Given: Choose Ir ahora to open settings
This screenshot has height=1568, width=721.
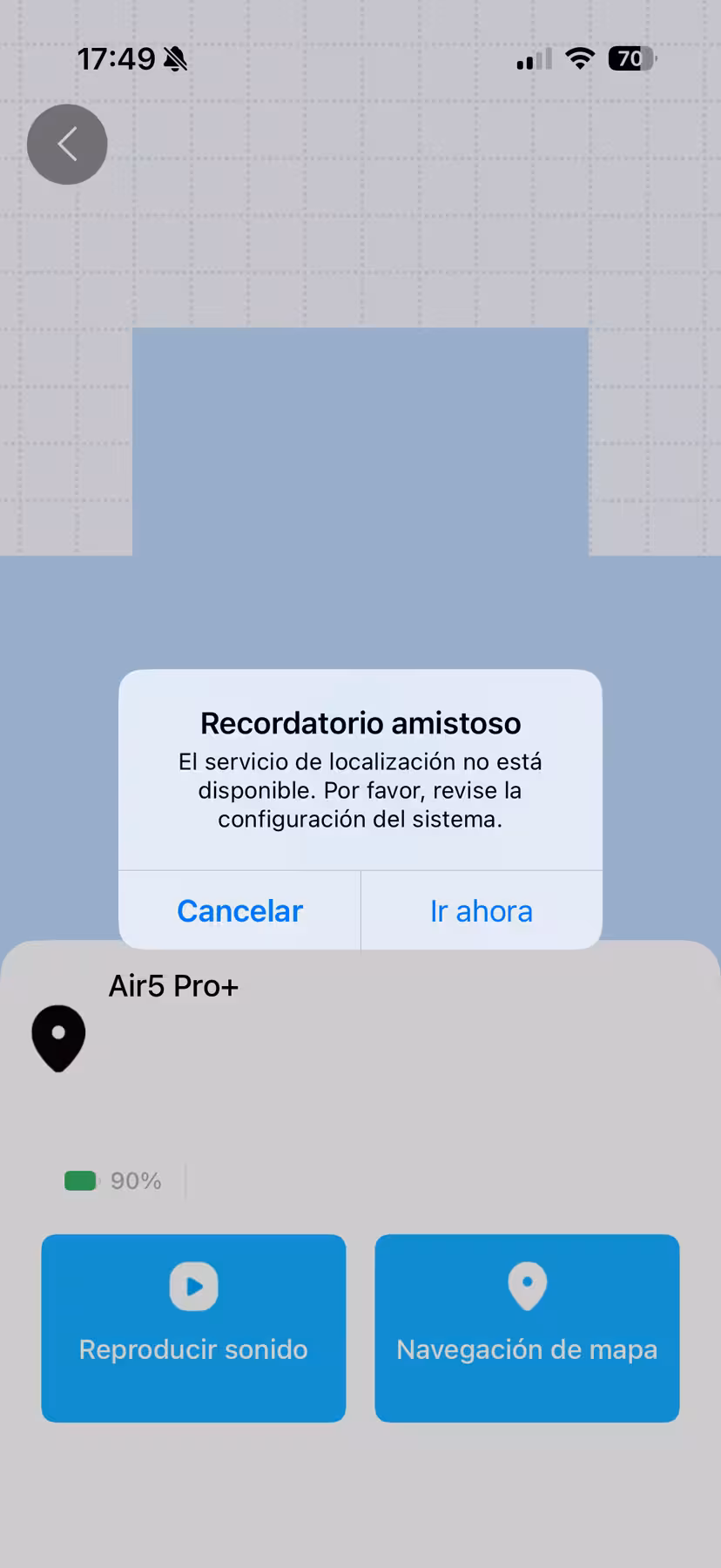Looking at the screenshot, I should click(482, 911).
